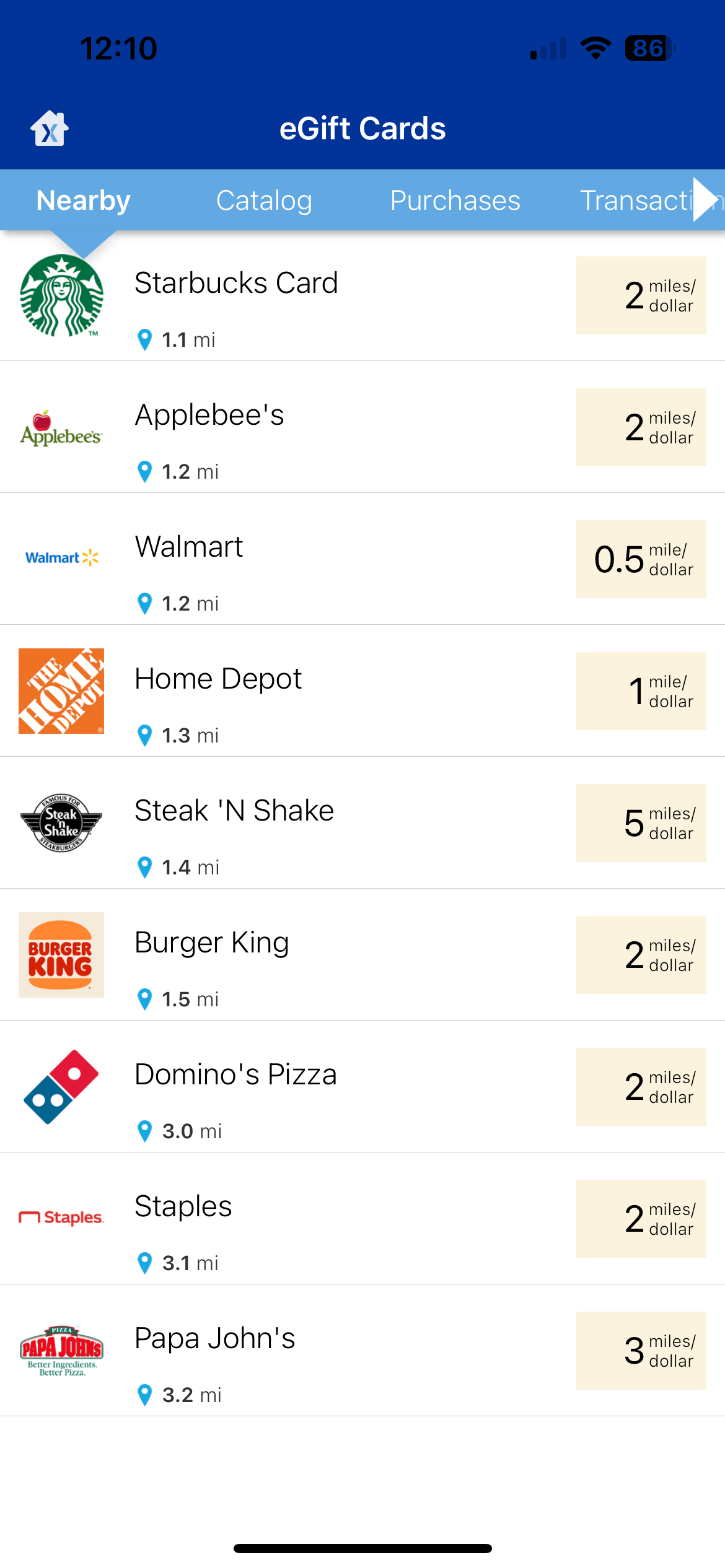Select the Starbucks logo

(61, 296)
